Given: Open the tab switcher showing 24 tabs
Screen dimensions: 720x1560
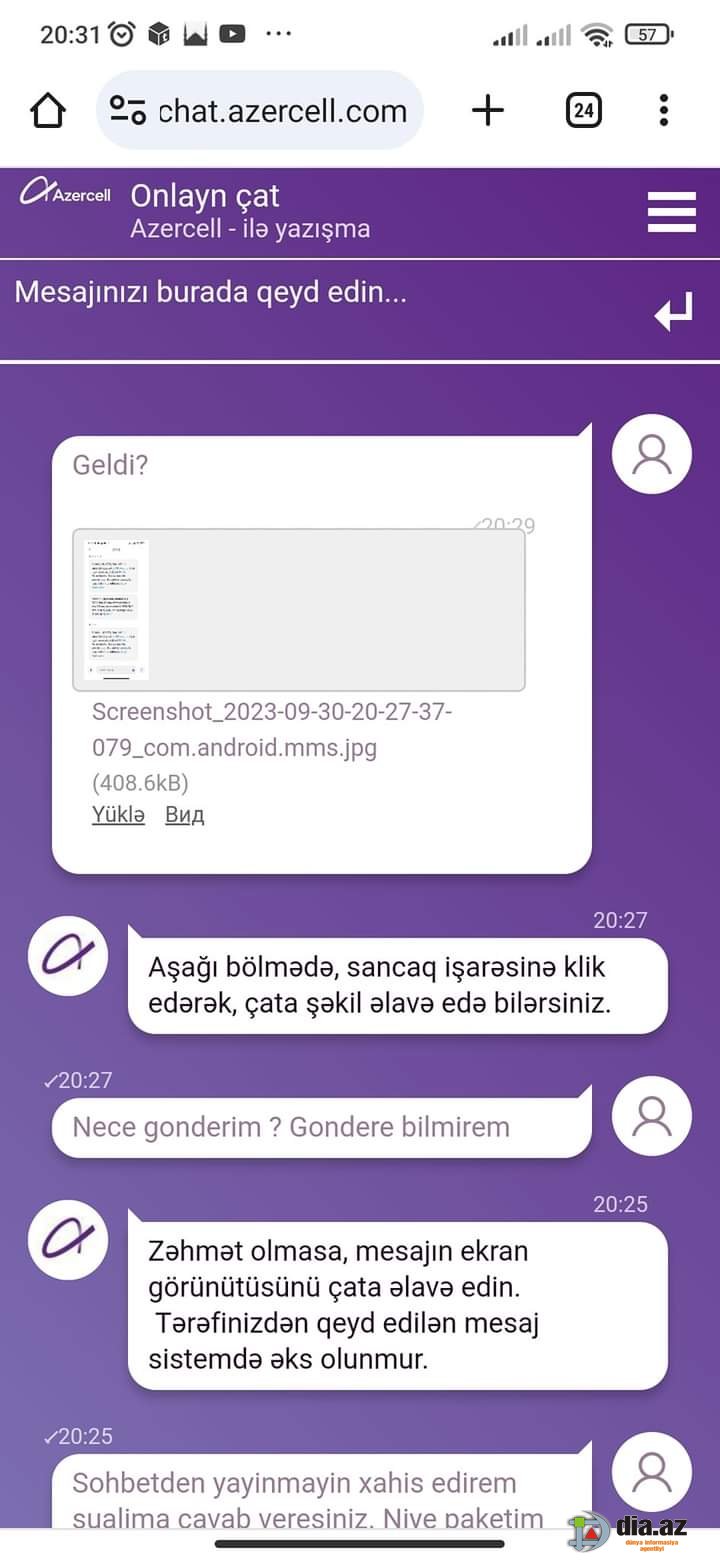Looking at the screenshot, I should click(x=584, y=111).
